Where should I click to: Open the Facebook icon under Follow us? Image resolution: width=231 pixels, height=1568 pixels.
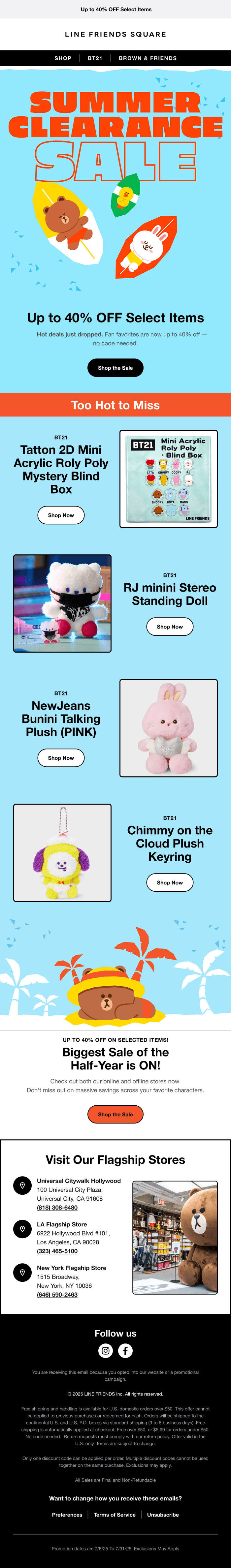point(125,1351)
